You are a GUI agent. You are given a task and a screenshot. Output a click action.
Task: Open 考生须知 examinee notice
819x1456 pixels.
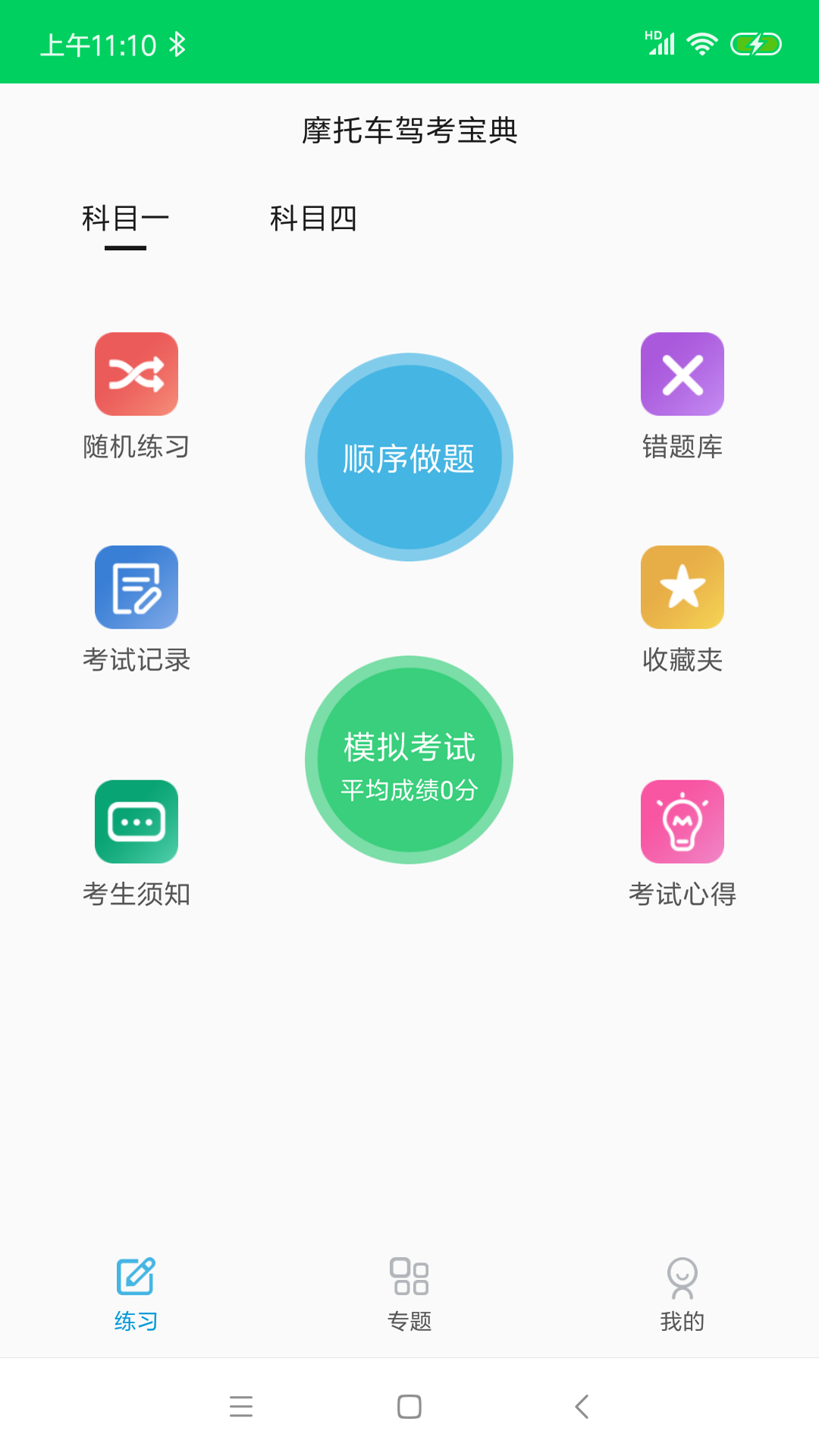(x=136, y=821)
